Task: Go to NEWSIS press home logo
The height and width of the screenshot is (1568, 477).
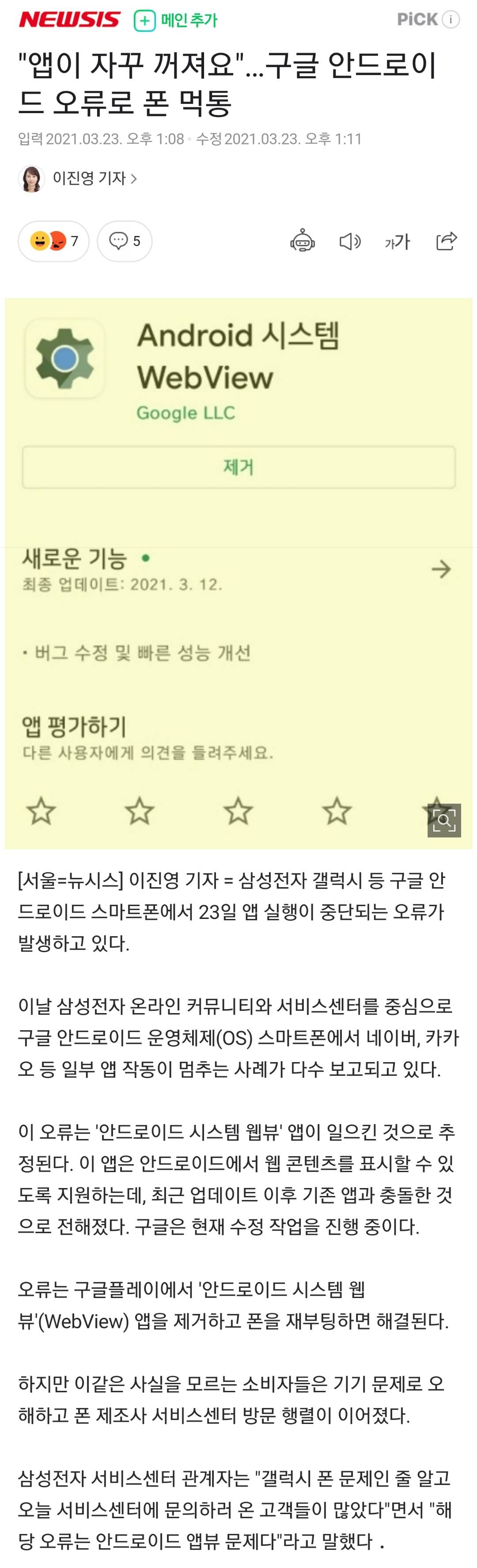Action: tap(69, 20)
